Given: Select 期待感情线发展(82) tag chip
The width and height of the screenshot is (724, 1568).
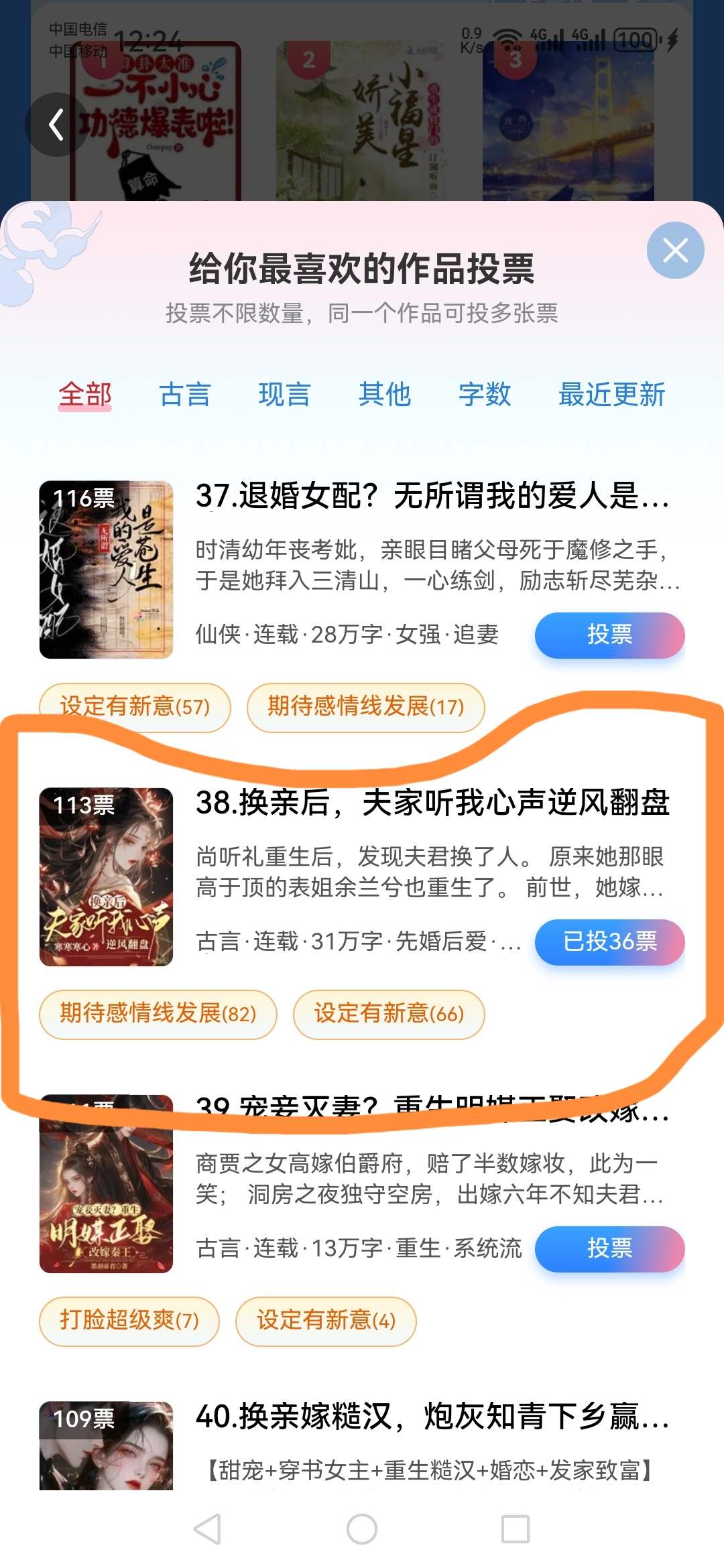Looking at the screenshot, I should tap(158, 1013).
